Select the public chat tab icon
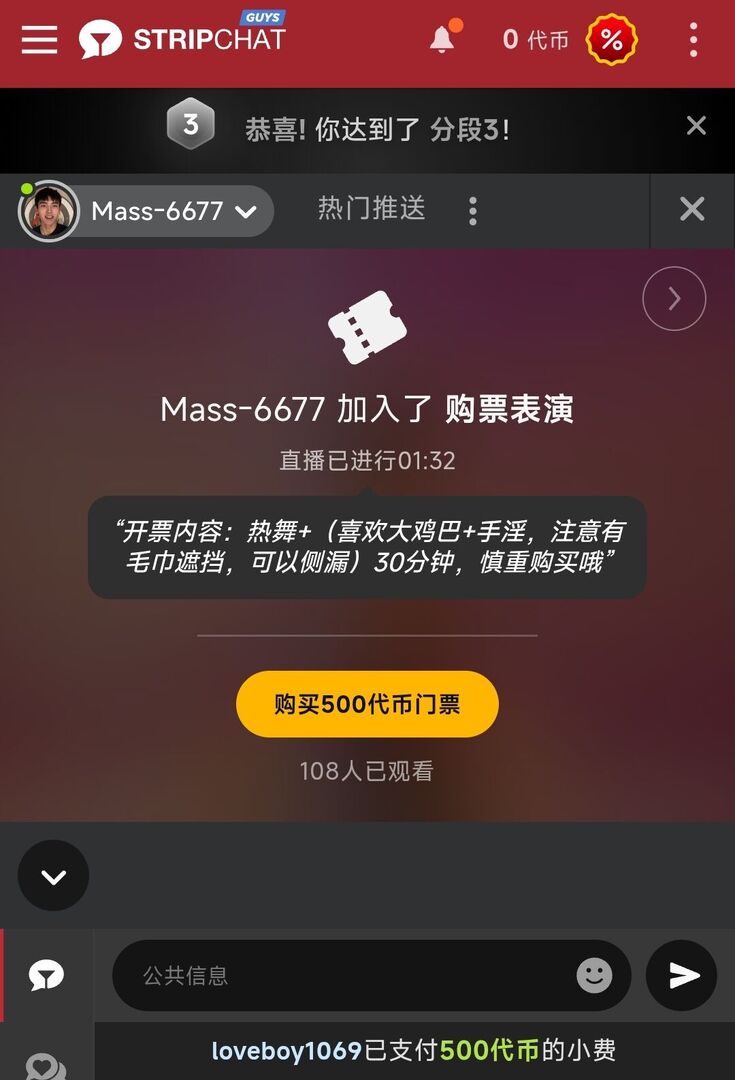This screenshot has width=735, height=1080. pos(46,975)
